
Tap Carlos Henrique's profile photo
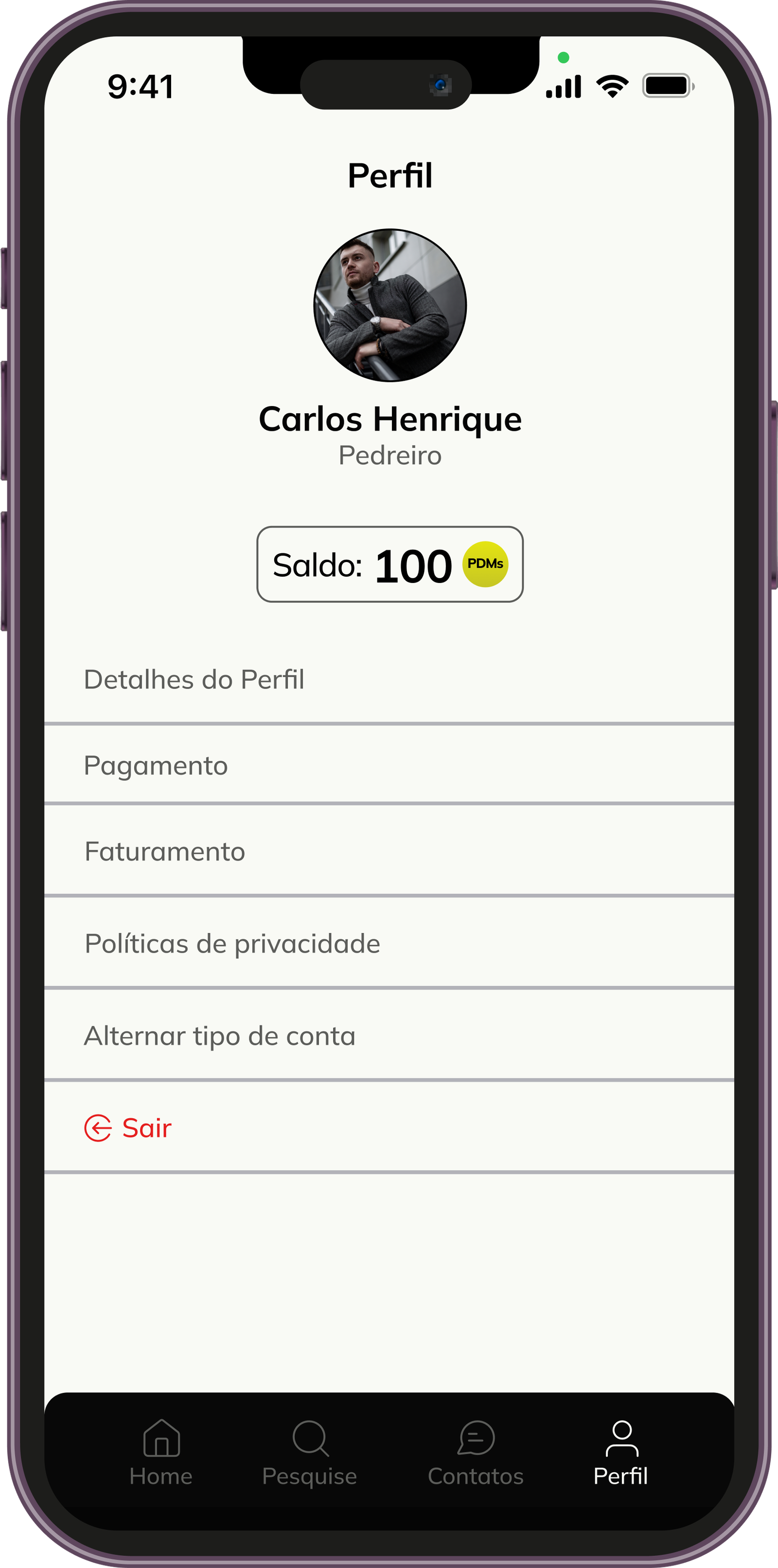[389, 305]
